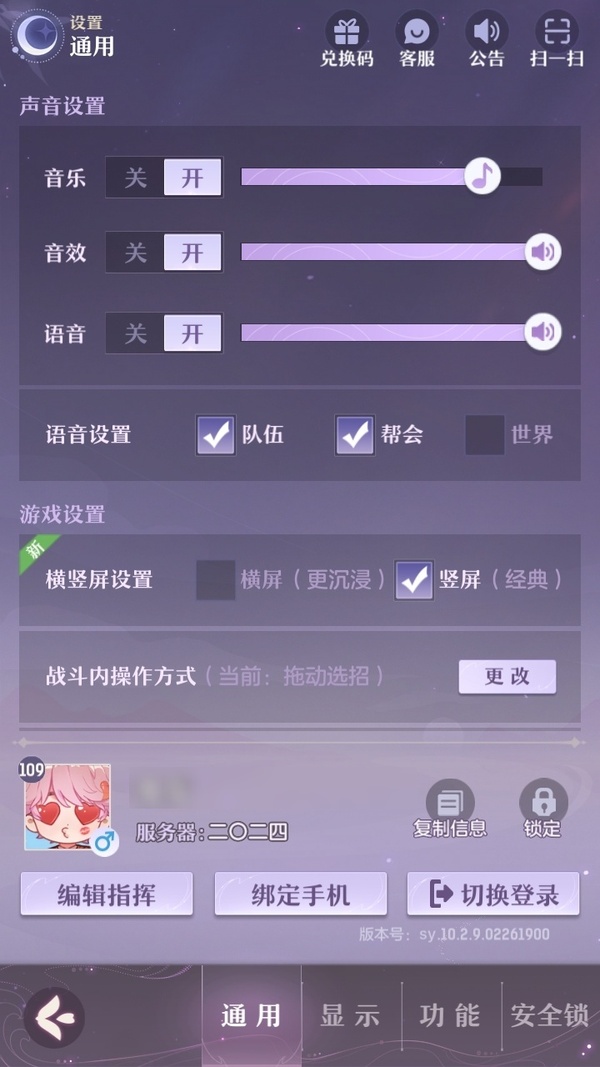Open 编辑指挥 button
Viewport: 600px width, 1067px height.
tap(106, 894)
